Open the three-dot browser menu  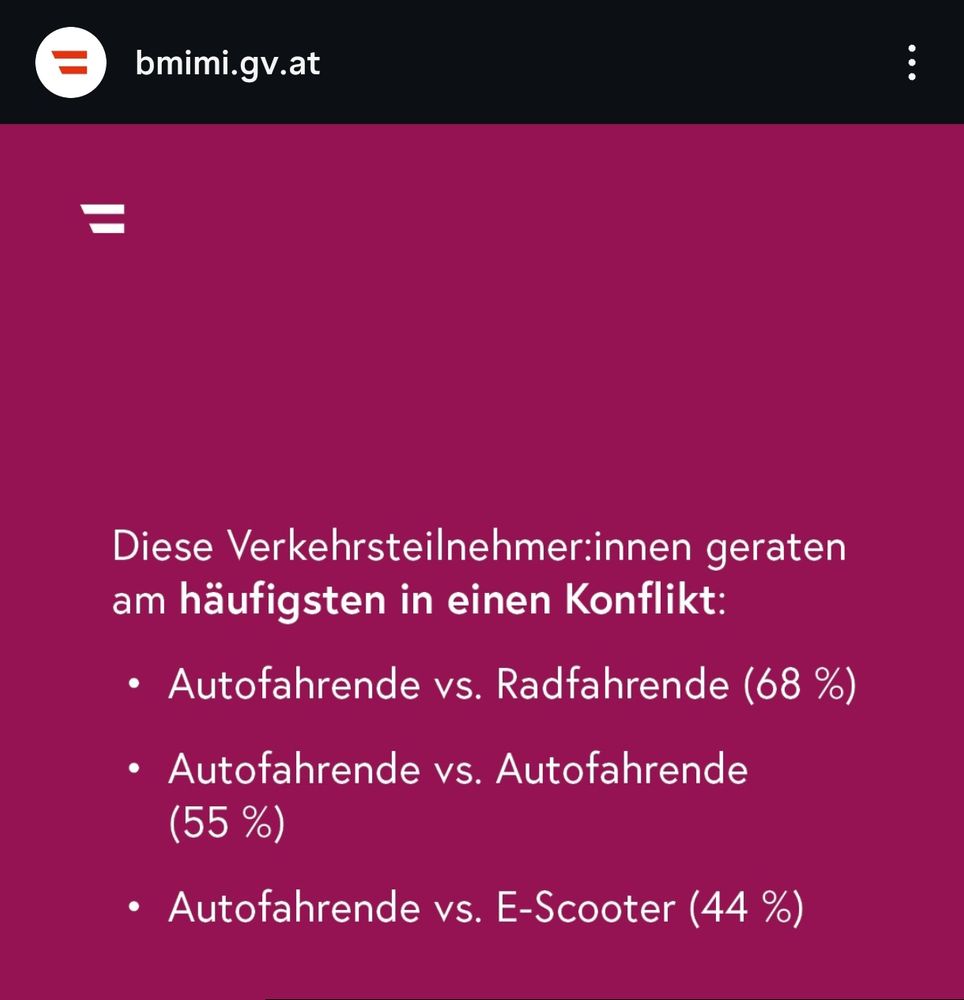[x=911, y=62]
